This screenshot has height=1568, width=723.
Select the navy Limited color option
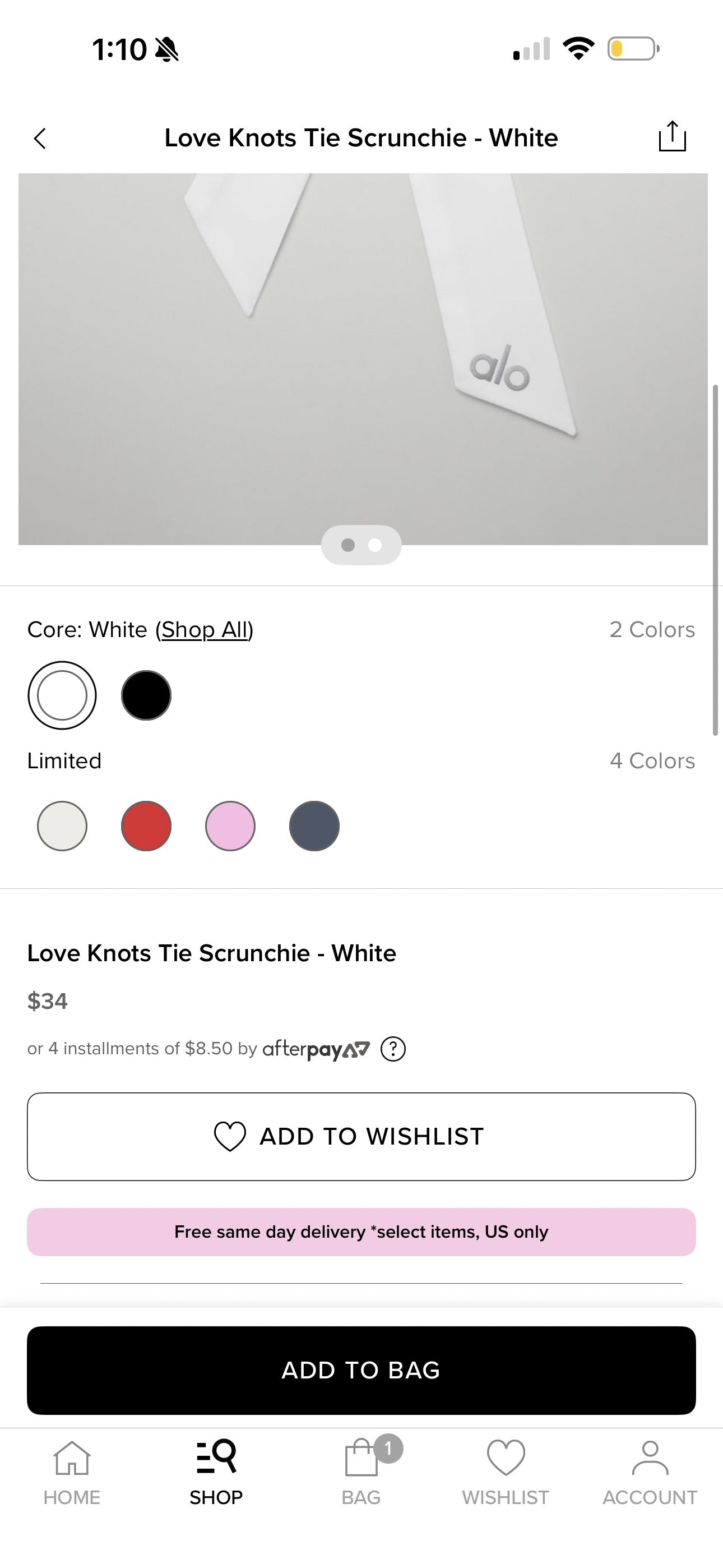tap(313, 825)
